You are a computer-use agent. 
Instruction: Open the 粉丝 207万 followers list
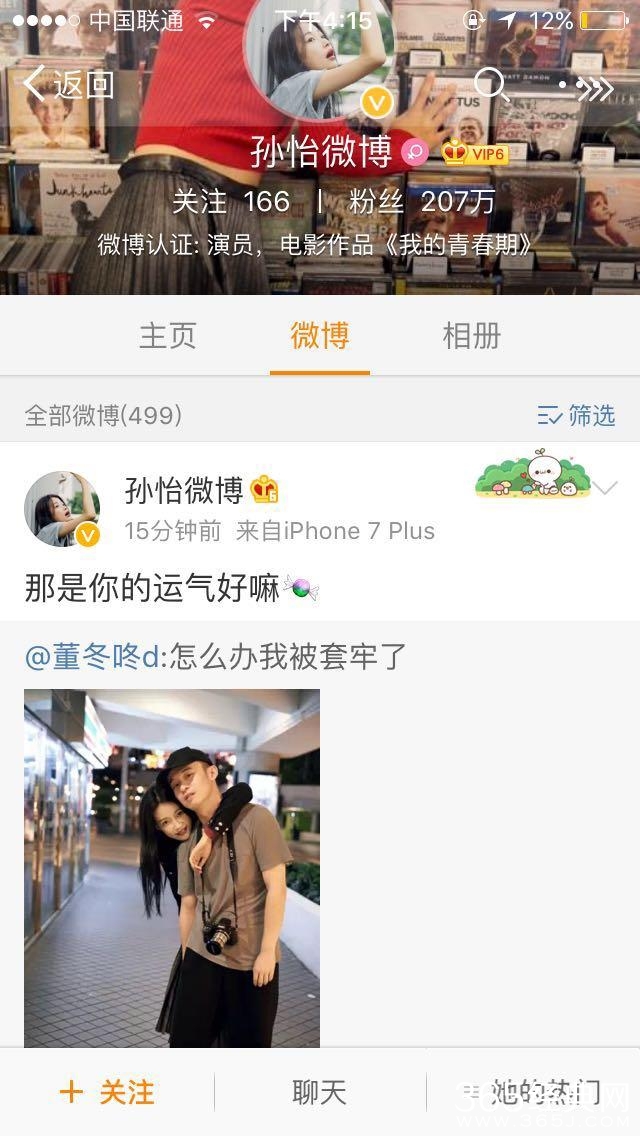pyautogui.click(x=421, y=202)
